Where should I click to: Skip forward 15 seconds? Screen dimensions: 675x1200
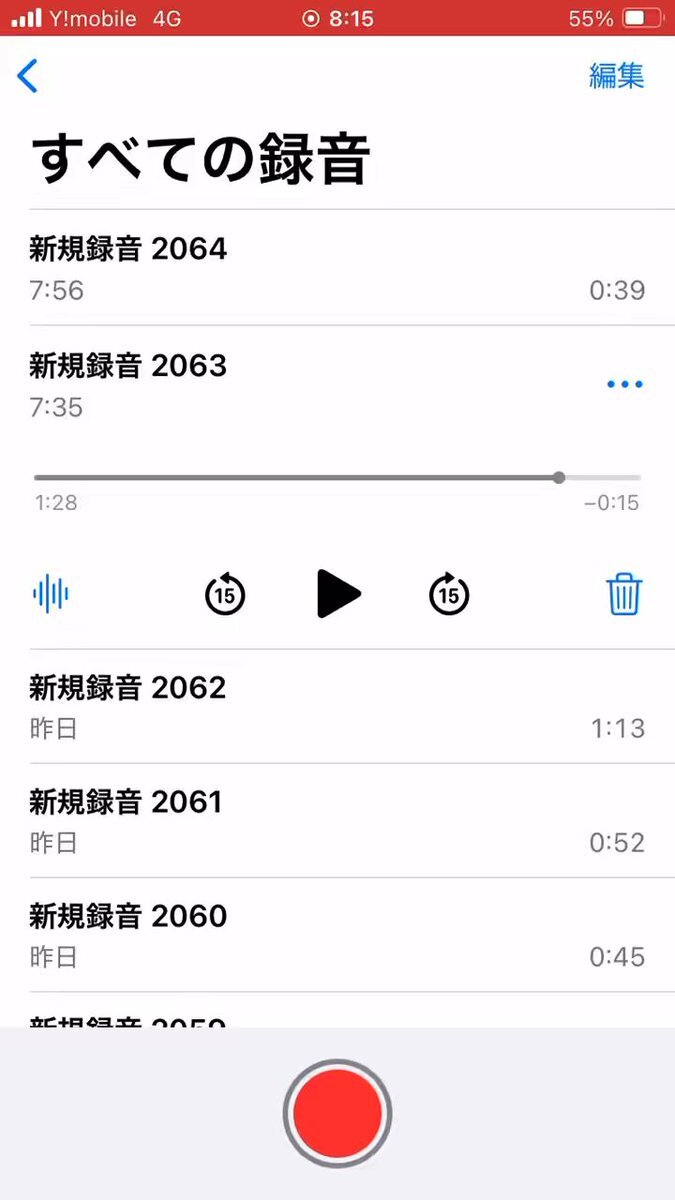449,594
